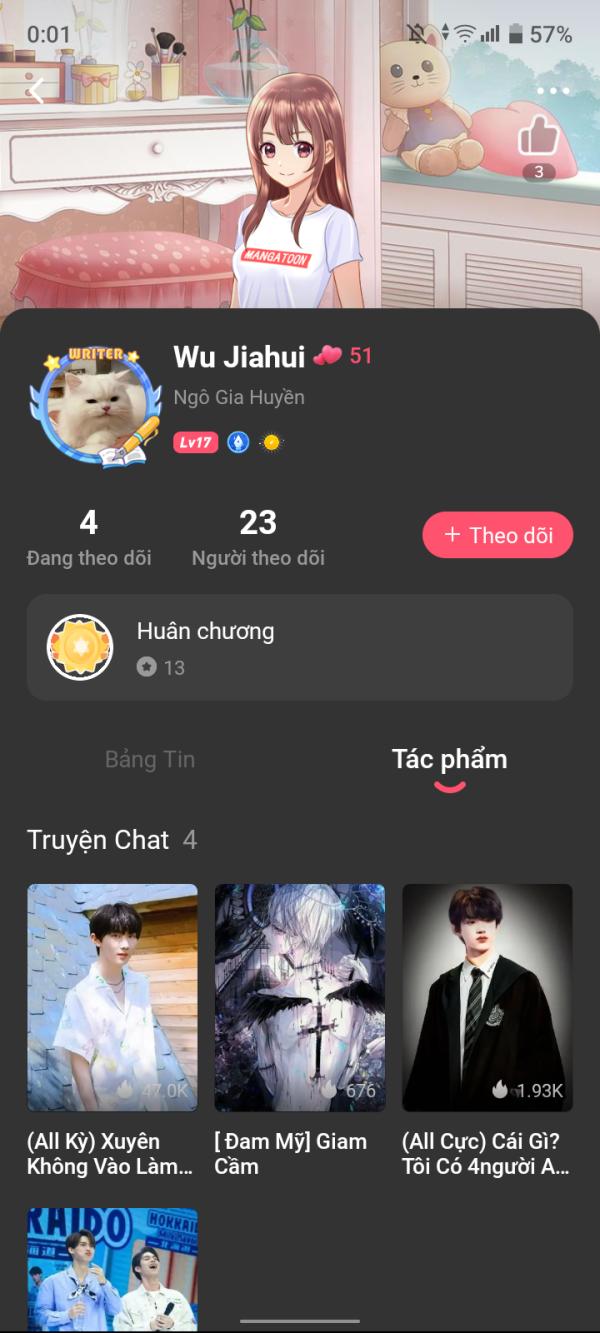Open the three-dot overflow menu
Screen dimensions: 600x1333
tap(552, 91)
